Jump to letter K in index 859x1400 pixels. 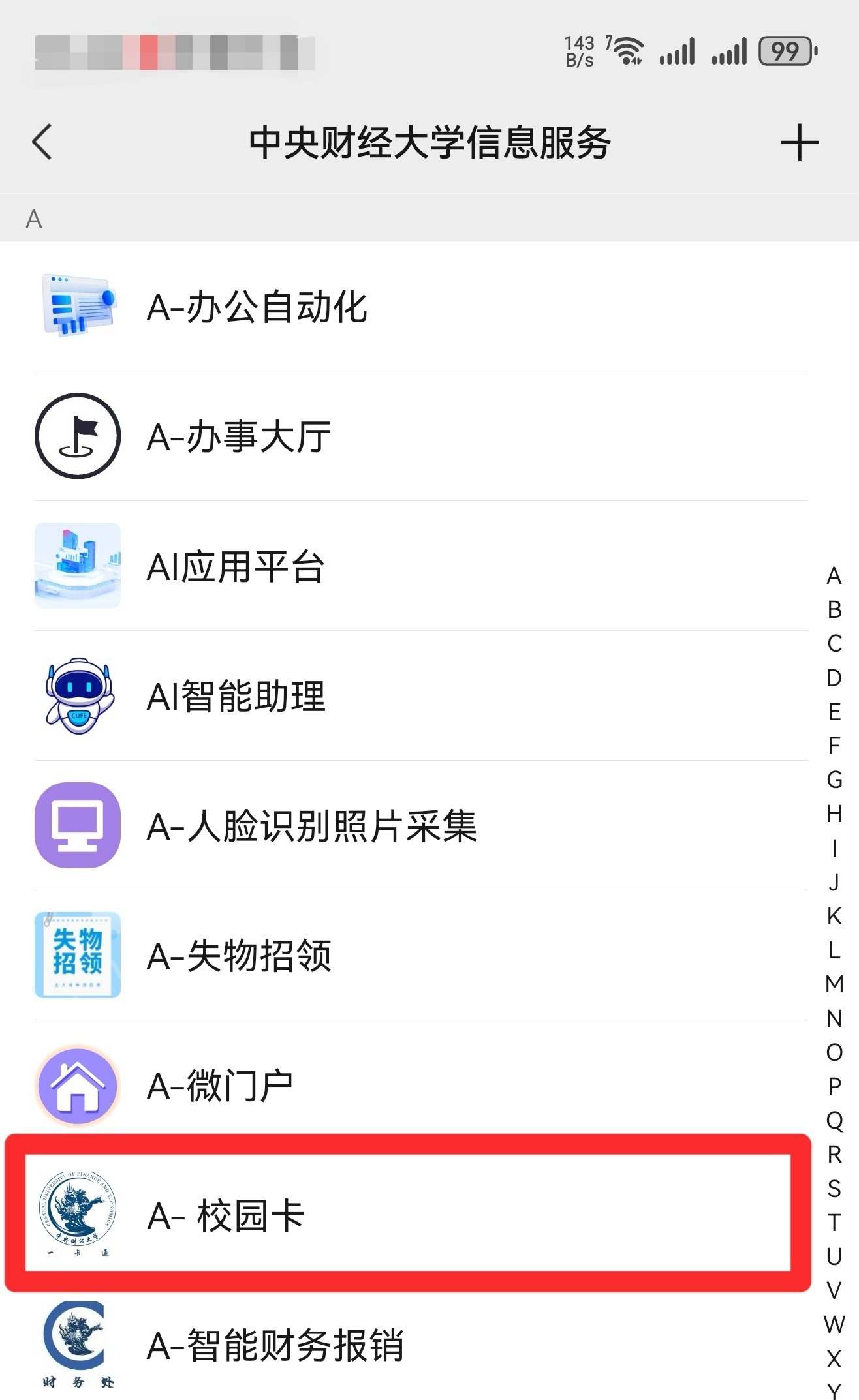tap(834, 916)
